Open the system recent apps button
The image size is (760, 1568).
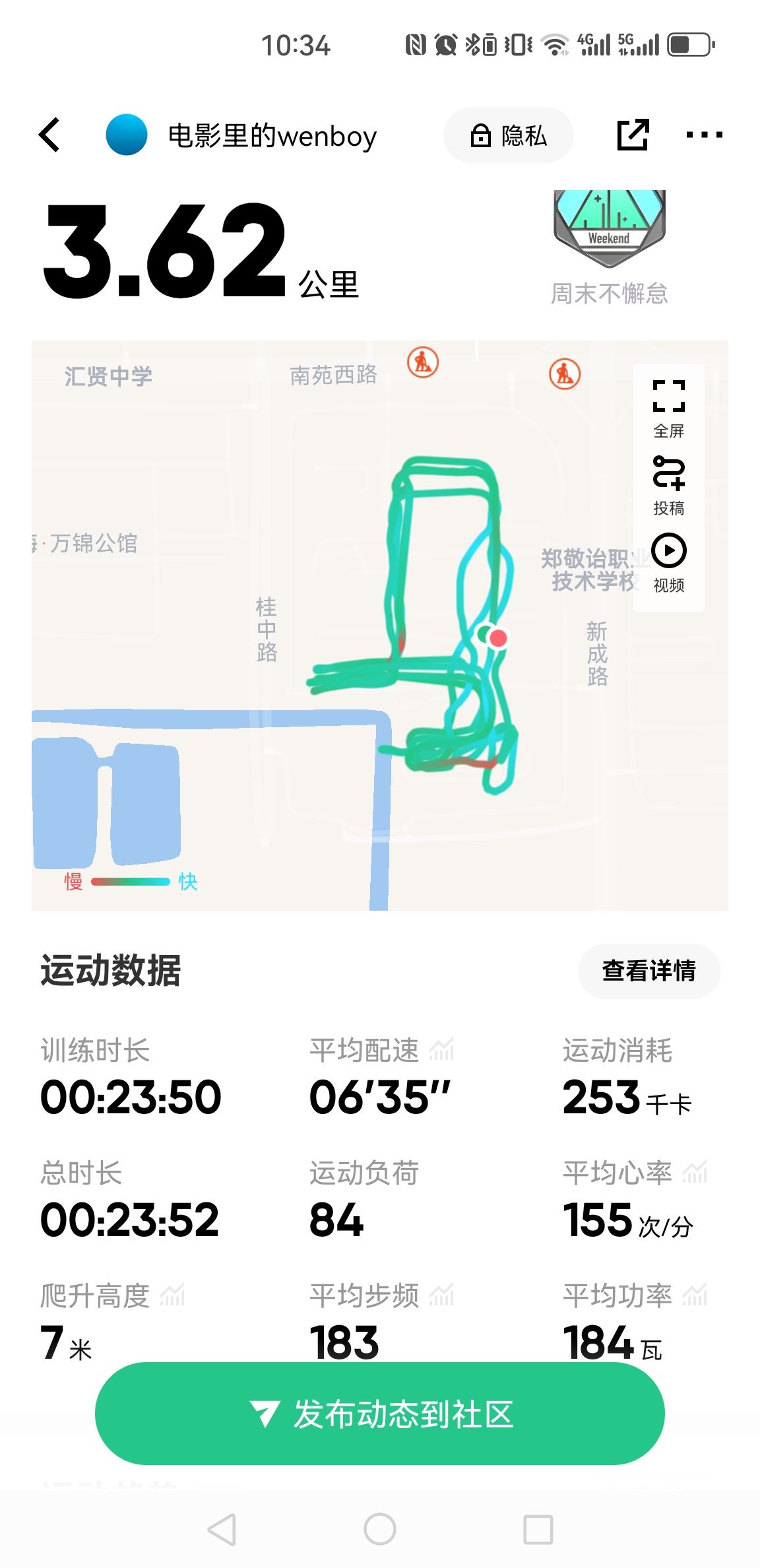538,1529
